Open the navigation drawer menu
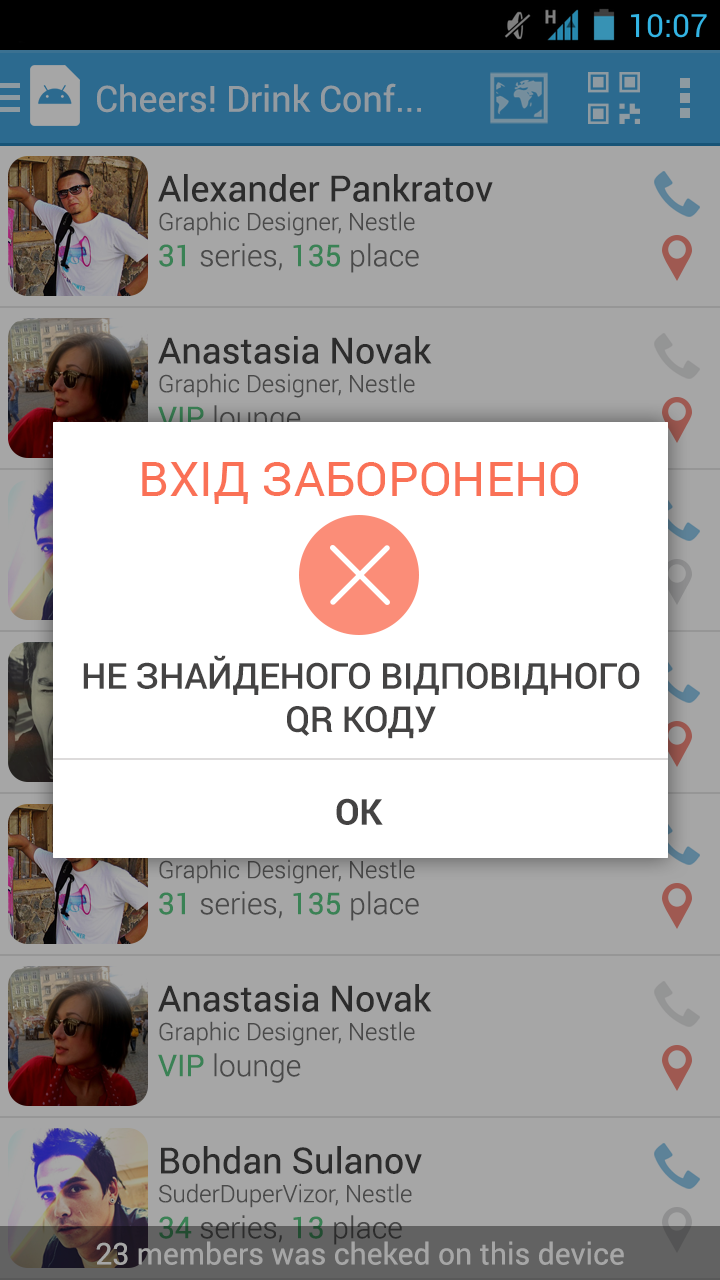720x1280 pixels. pyautogui.click(x=12, y=97)
